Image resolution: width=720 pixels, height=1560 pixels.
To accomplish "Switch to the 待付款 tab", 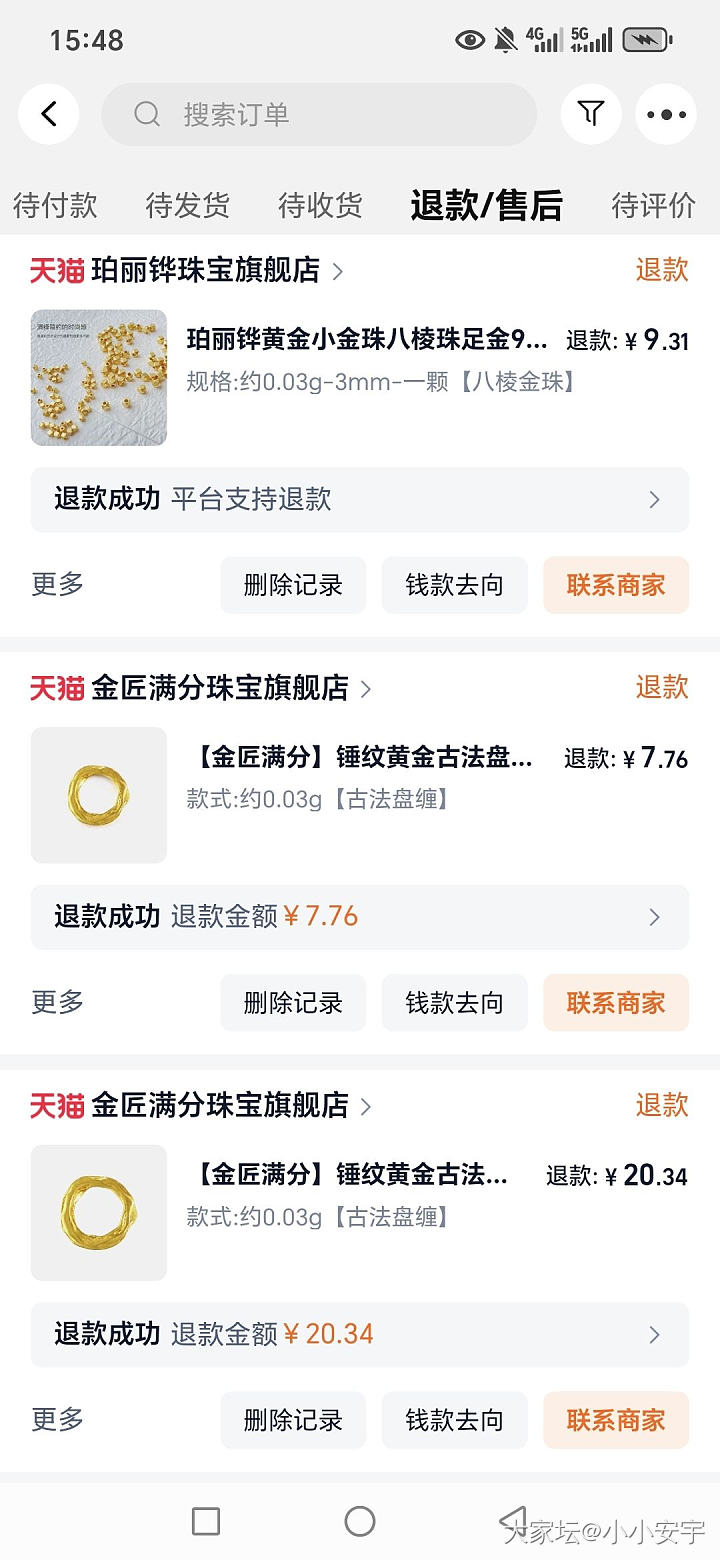I will (55, 205).
